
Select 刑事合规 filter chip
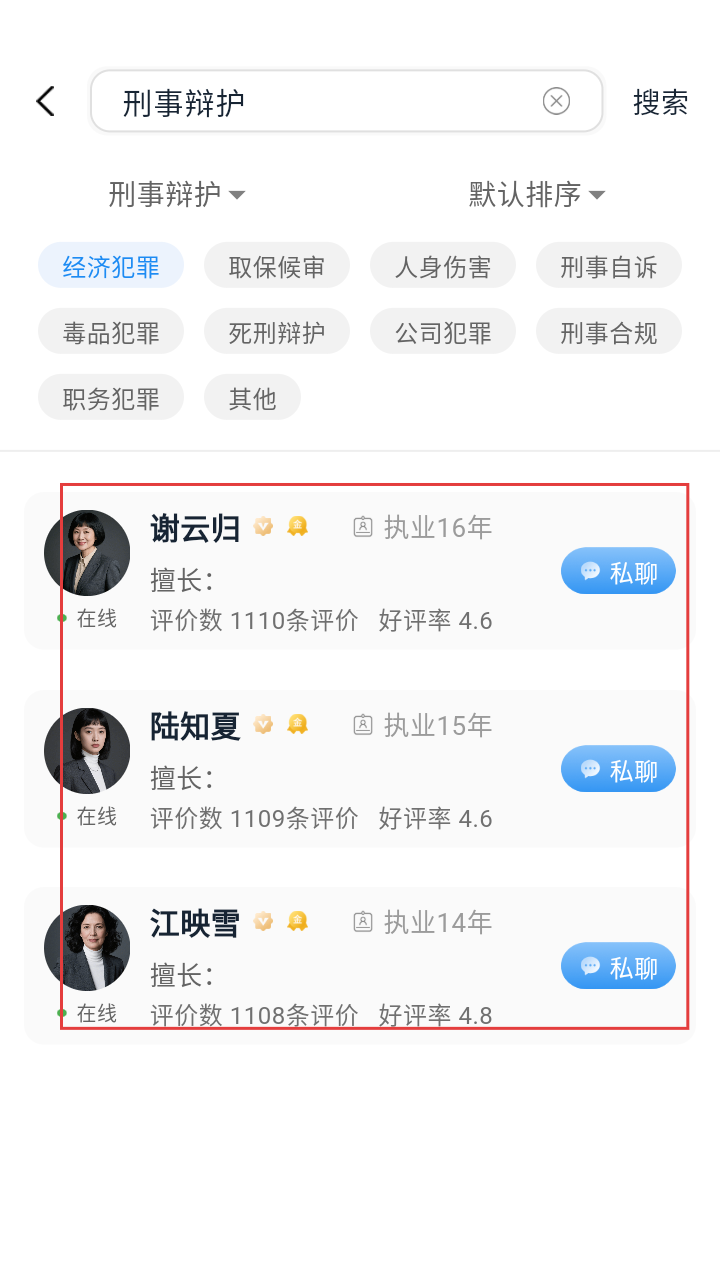pyautogui.click(x=609, y=332)
